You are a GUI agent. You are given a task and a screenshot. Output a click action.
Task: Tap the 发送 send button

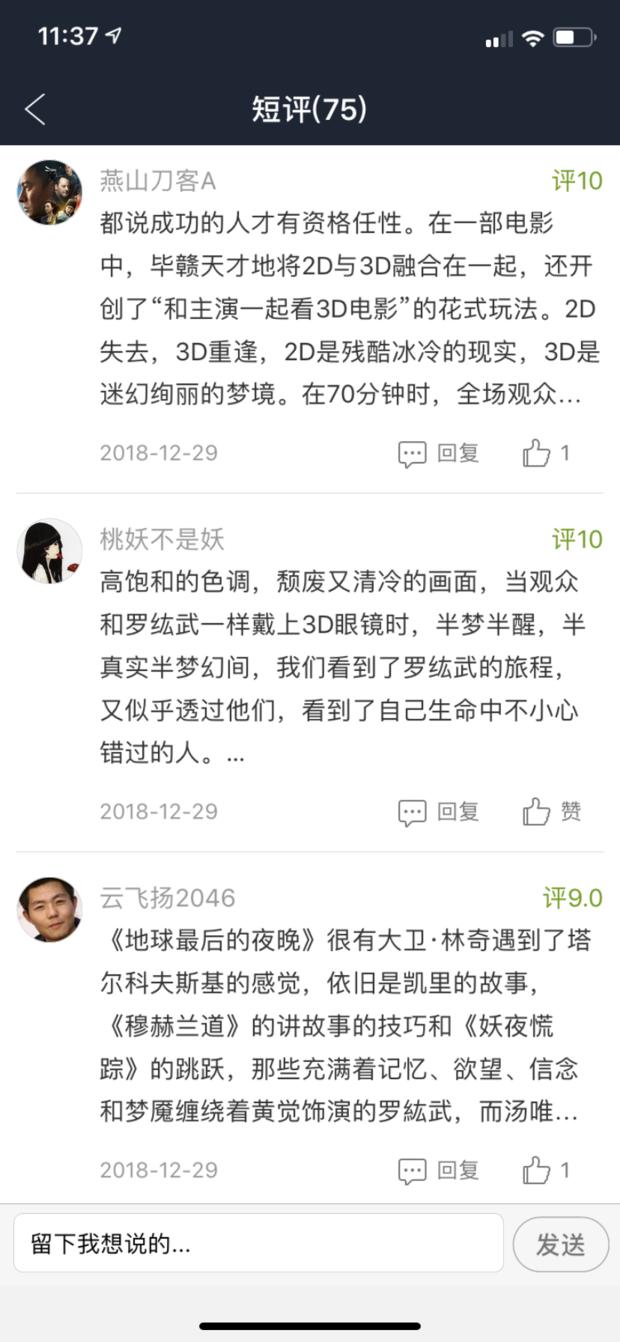(x=560, y=1244)
